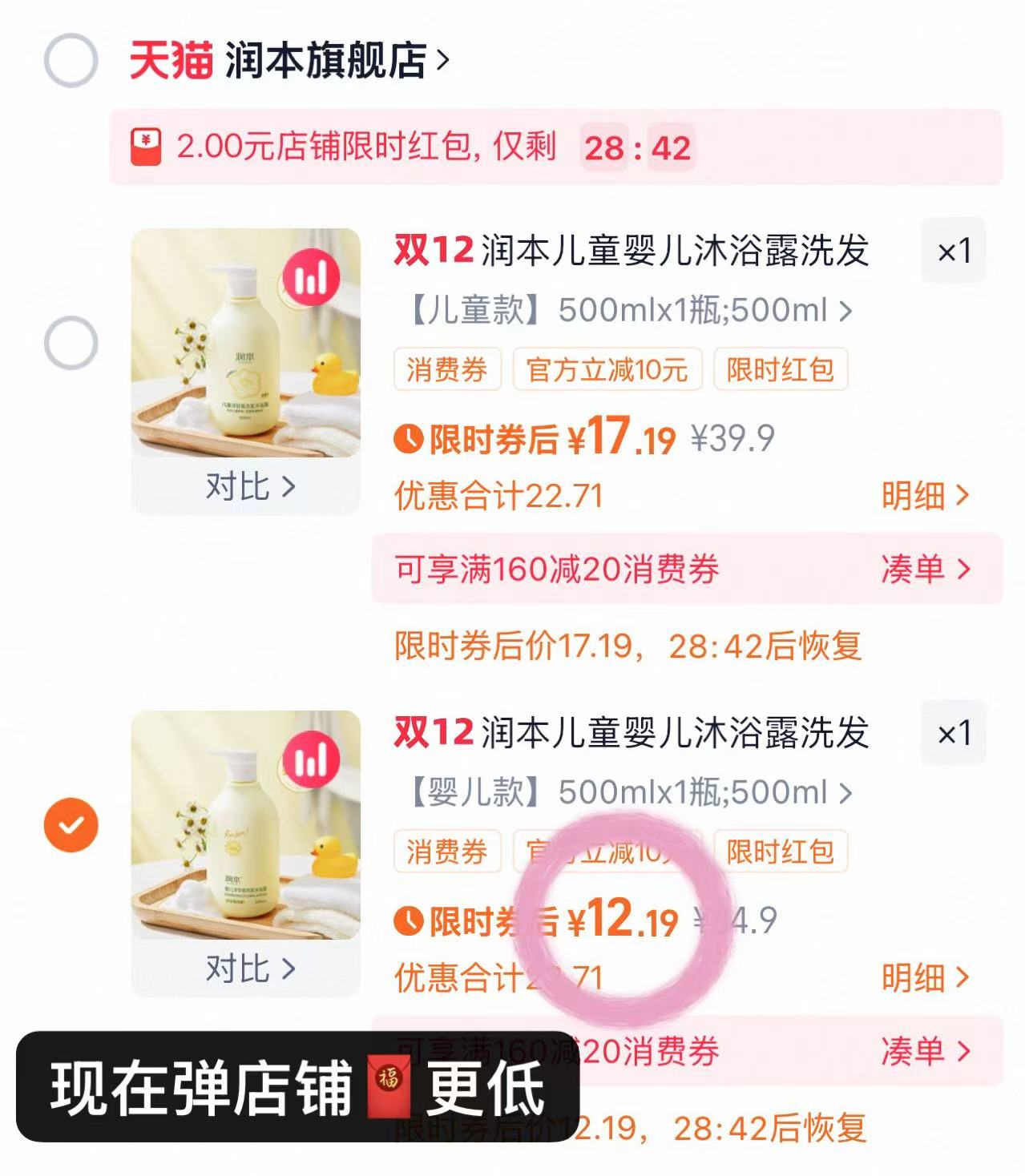
Task: Click the clock icon beside the ¥17.19 price
Action: (410, 439)
